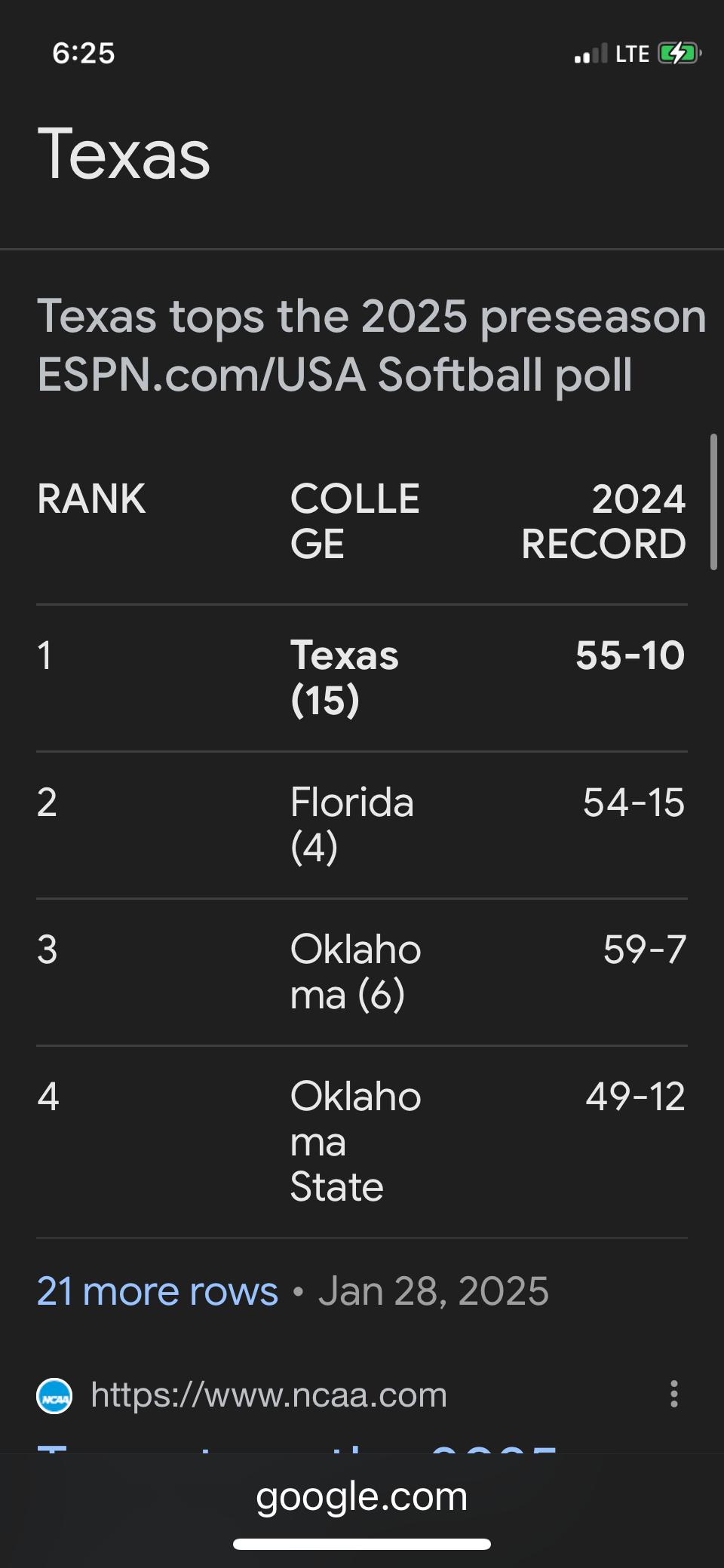Viewport: 724px width, 1568px height.
Task: Open the ncaa.com result overflow menu
Action: [673, 1394]
